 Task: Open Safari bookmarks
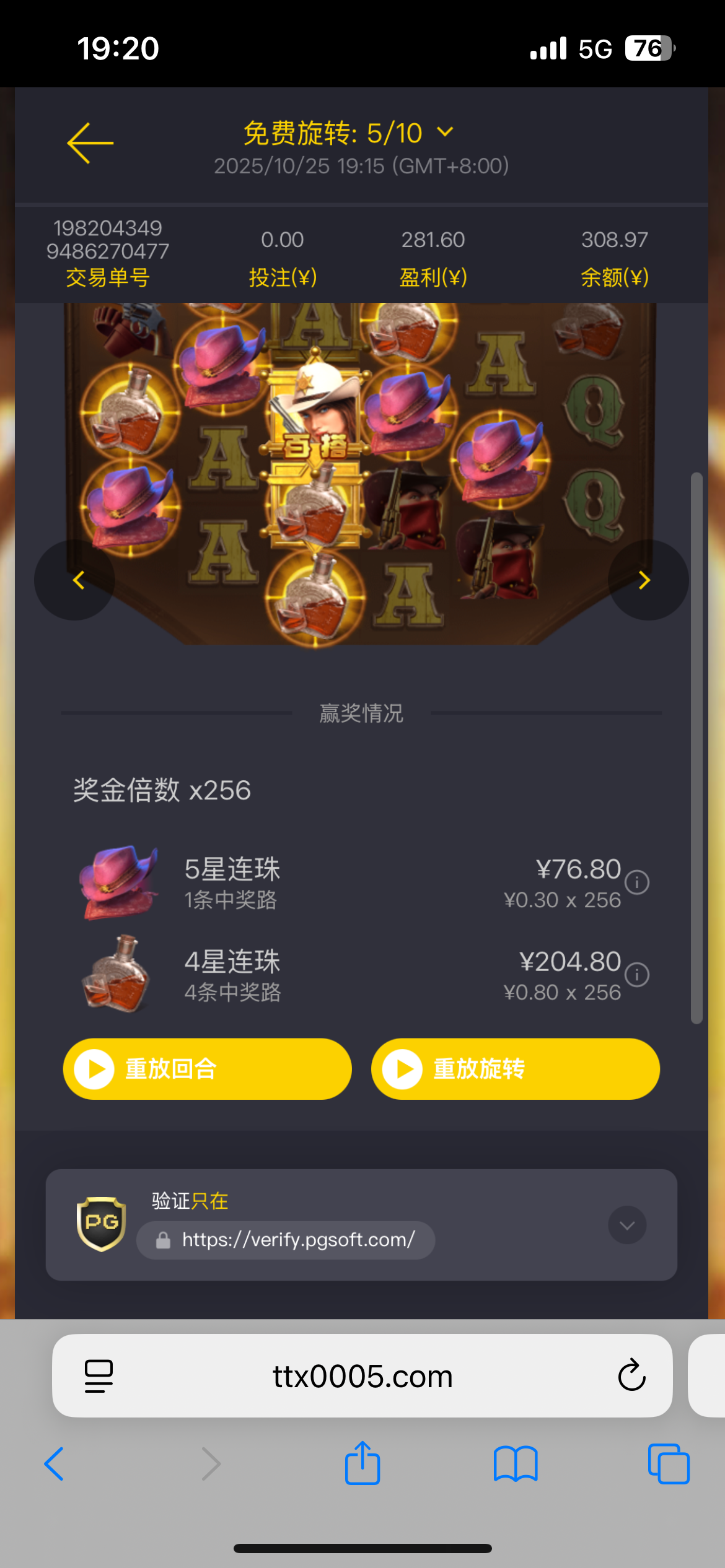tap(515, 1464)
